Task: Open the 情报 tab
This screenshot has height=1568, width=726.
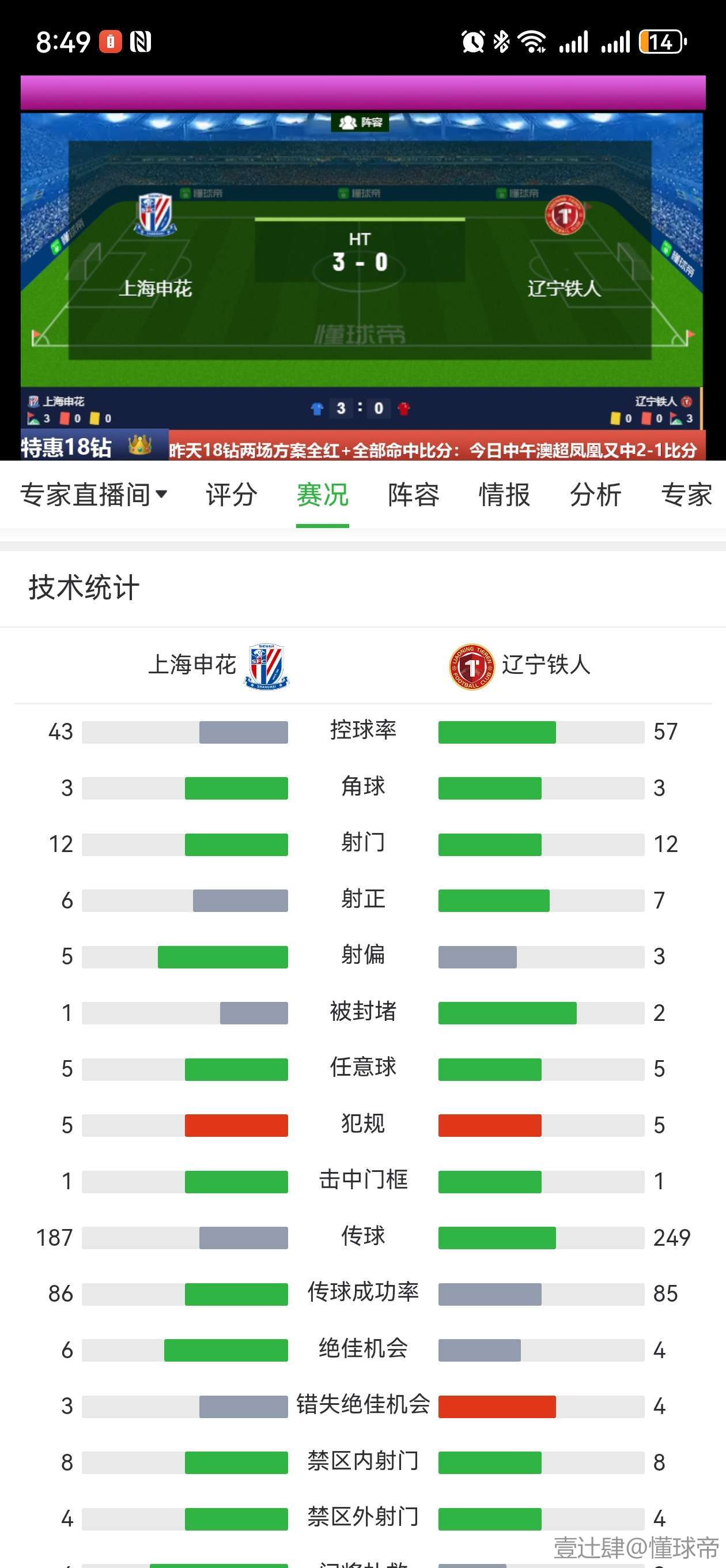Action: [504, 494]
